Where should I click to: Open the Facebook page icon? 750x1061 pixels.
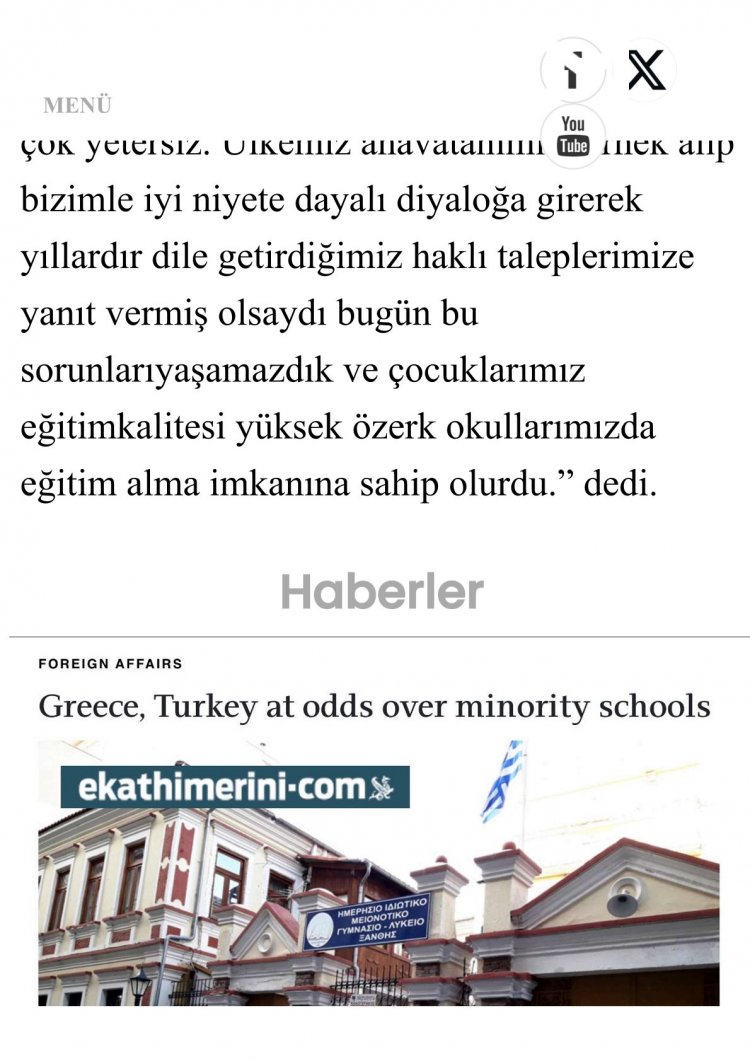tap(573, 70)
